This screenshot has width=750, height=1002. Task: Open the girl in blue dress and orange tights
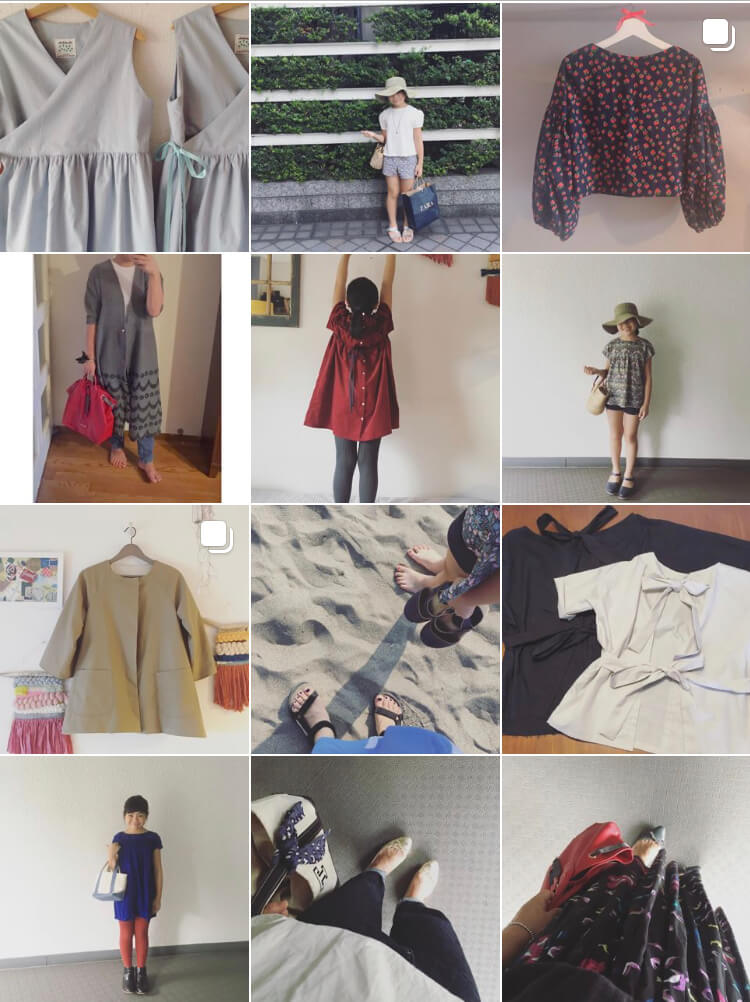pos(124,879)
